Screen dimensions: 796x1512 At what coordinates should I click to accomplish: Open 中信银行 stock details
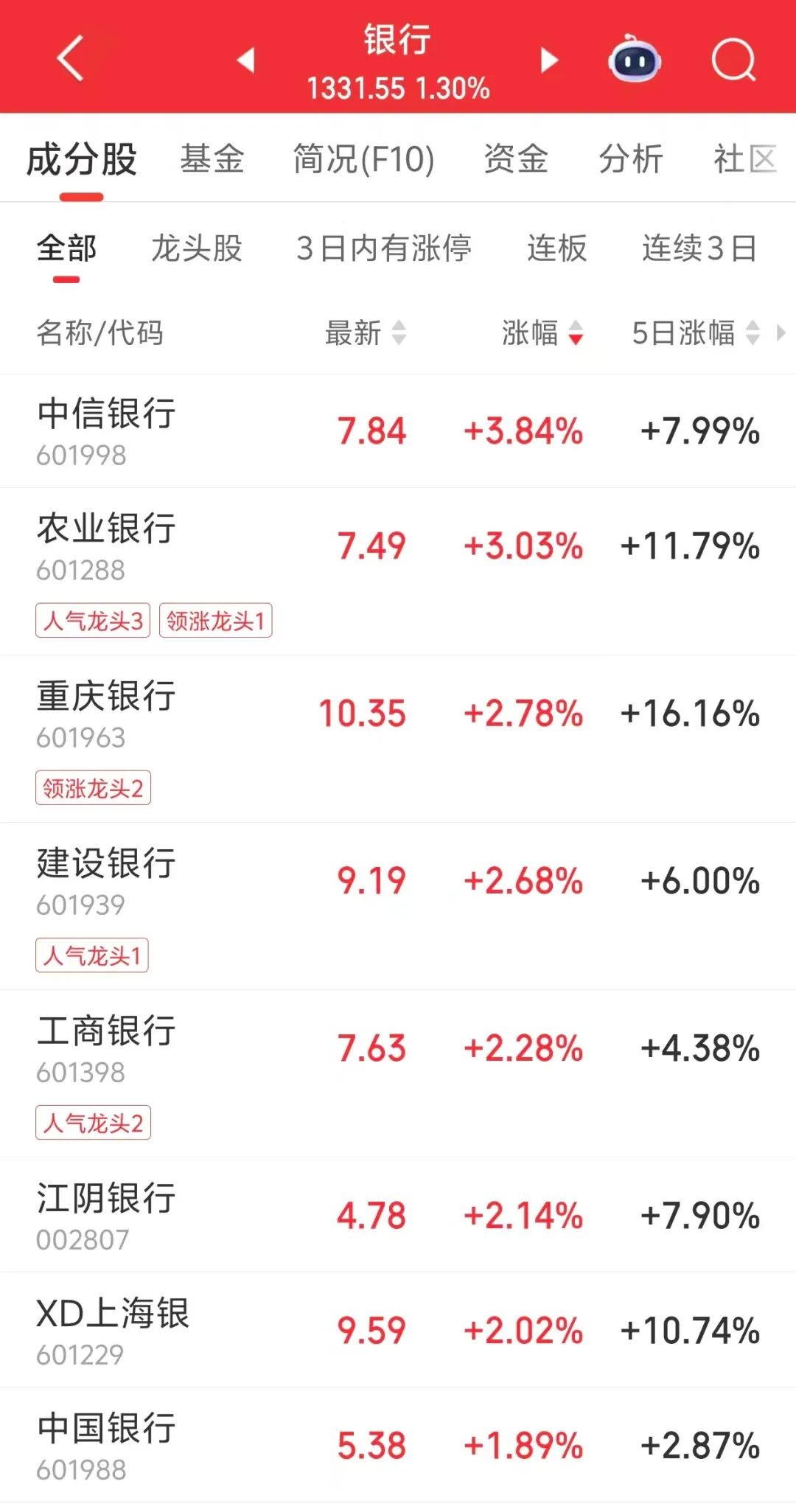tap(107, 430)
